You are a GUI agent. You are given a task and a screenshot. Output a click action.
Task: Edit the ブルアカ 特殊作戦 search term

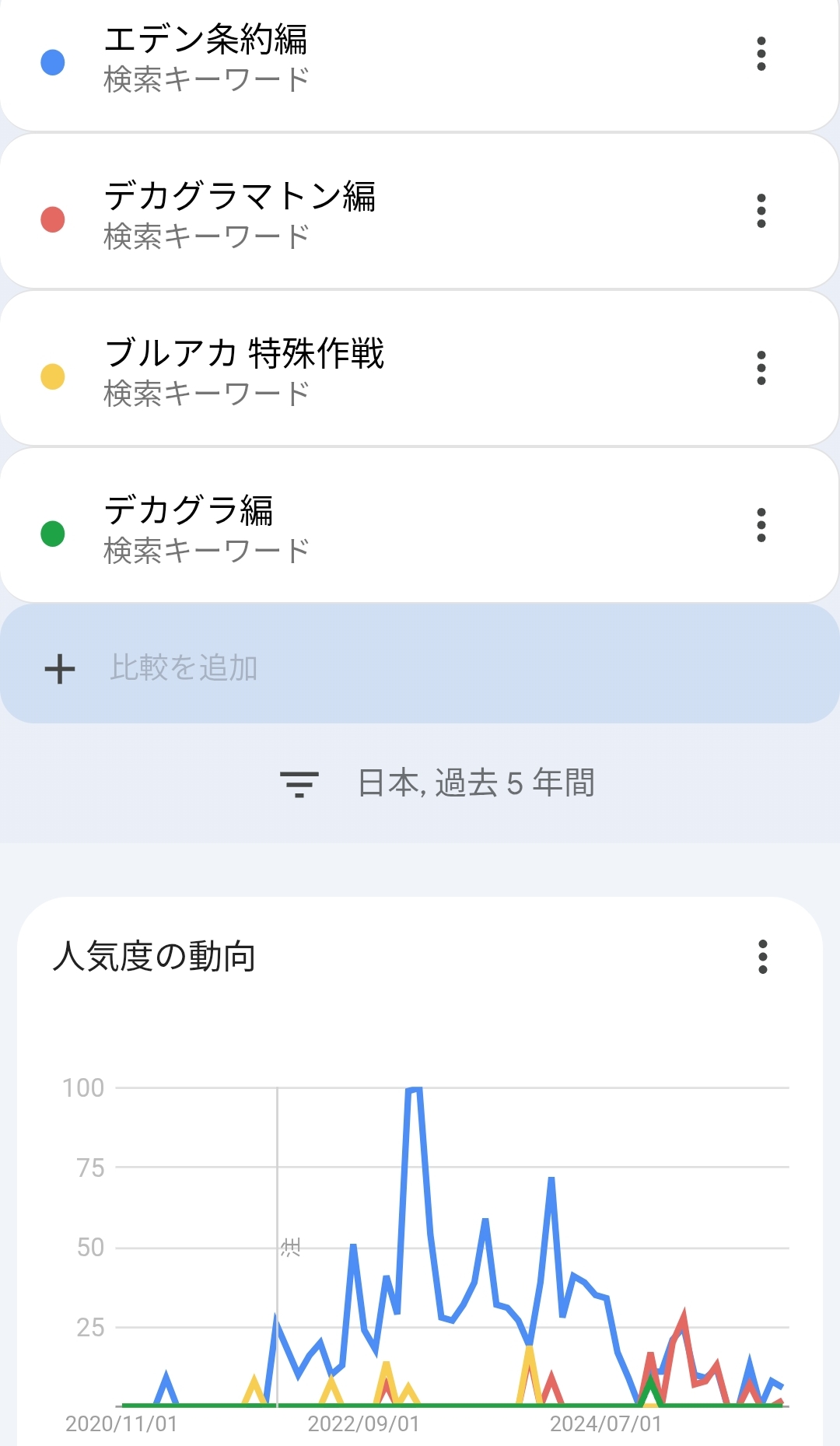pyautogui.click(x=244, y=355)
